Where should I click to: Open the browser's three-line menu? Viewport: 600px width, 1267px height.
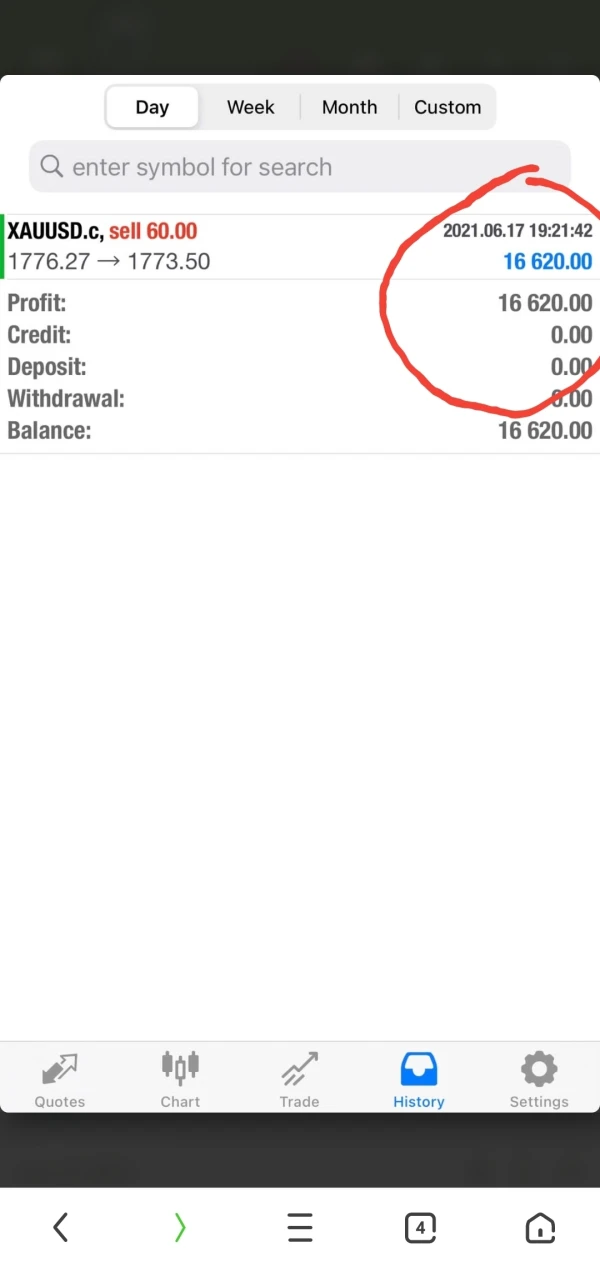(x=300, y=1227)
